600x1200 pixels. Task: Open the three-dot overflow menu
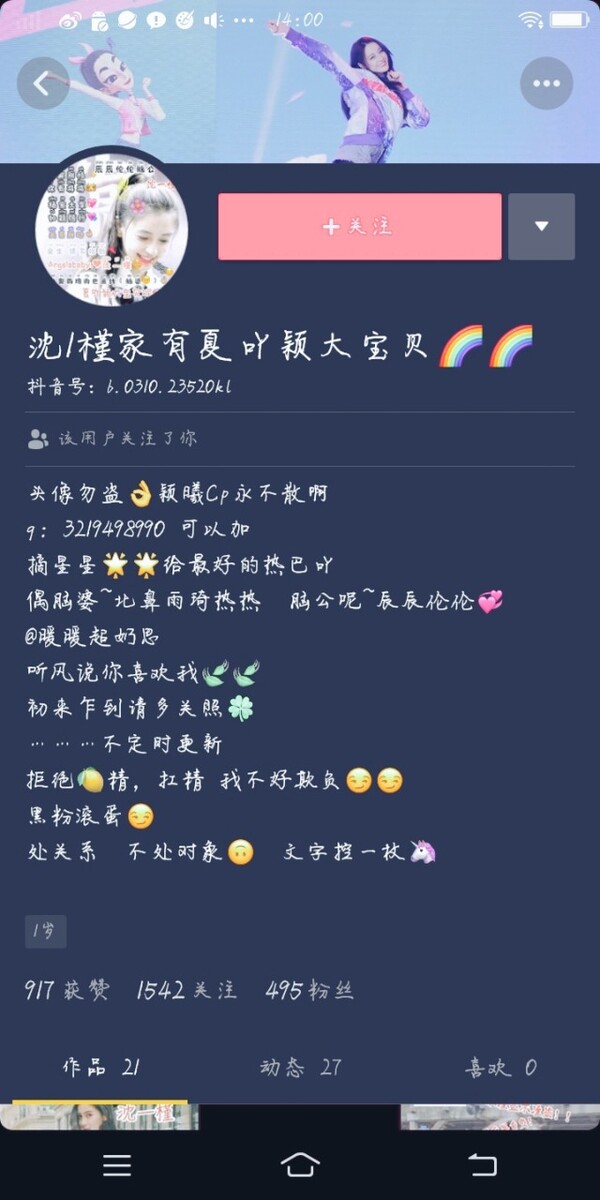point(546,84)
